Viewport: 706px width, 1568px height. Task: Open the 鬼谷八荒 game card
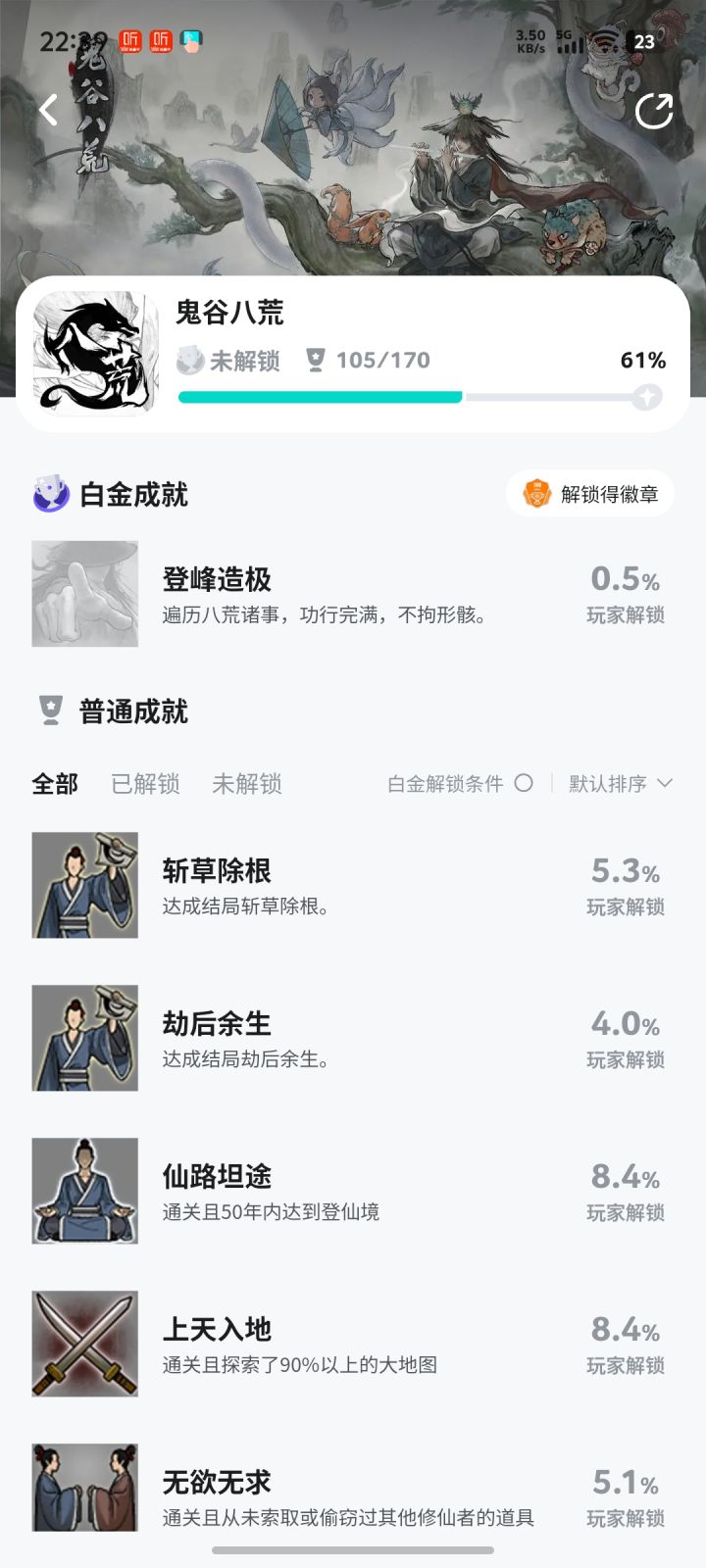coord(353,355)
